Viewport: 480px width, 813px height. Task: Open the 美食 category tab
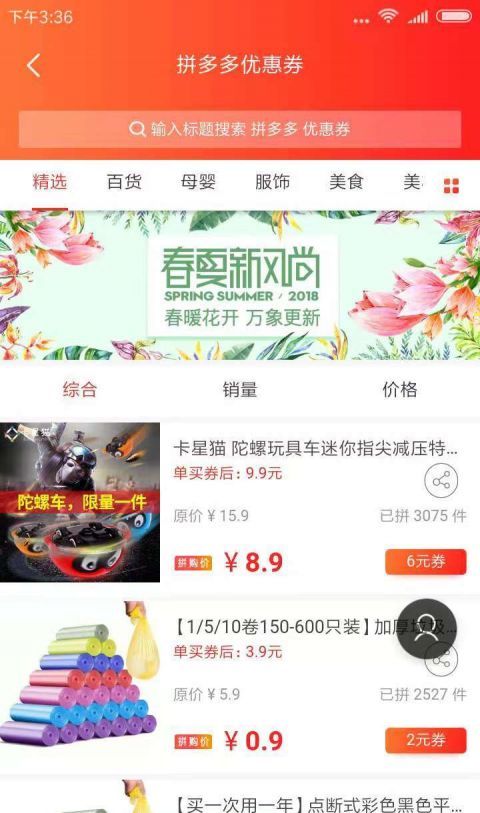(x=346, y=182)
